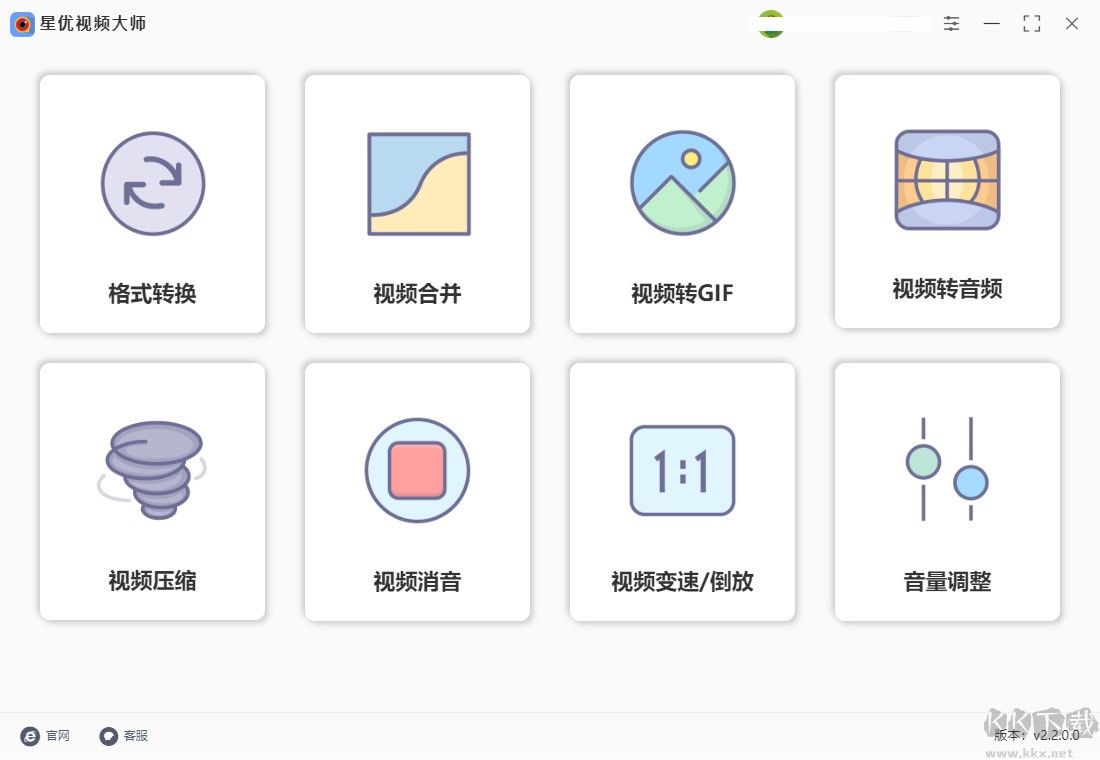The width and height of the screenshot is (1100, 760).
Task: Open the 视频压缩 video compression card
Action: (152, 491)
